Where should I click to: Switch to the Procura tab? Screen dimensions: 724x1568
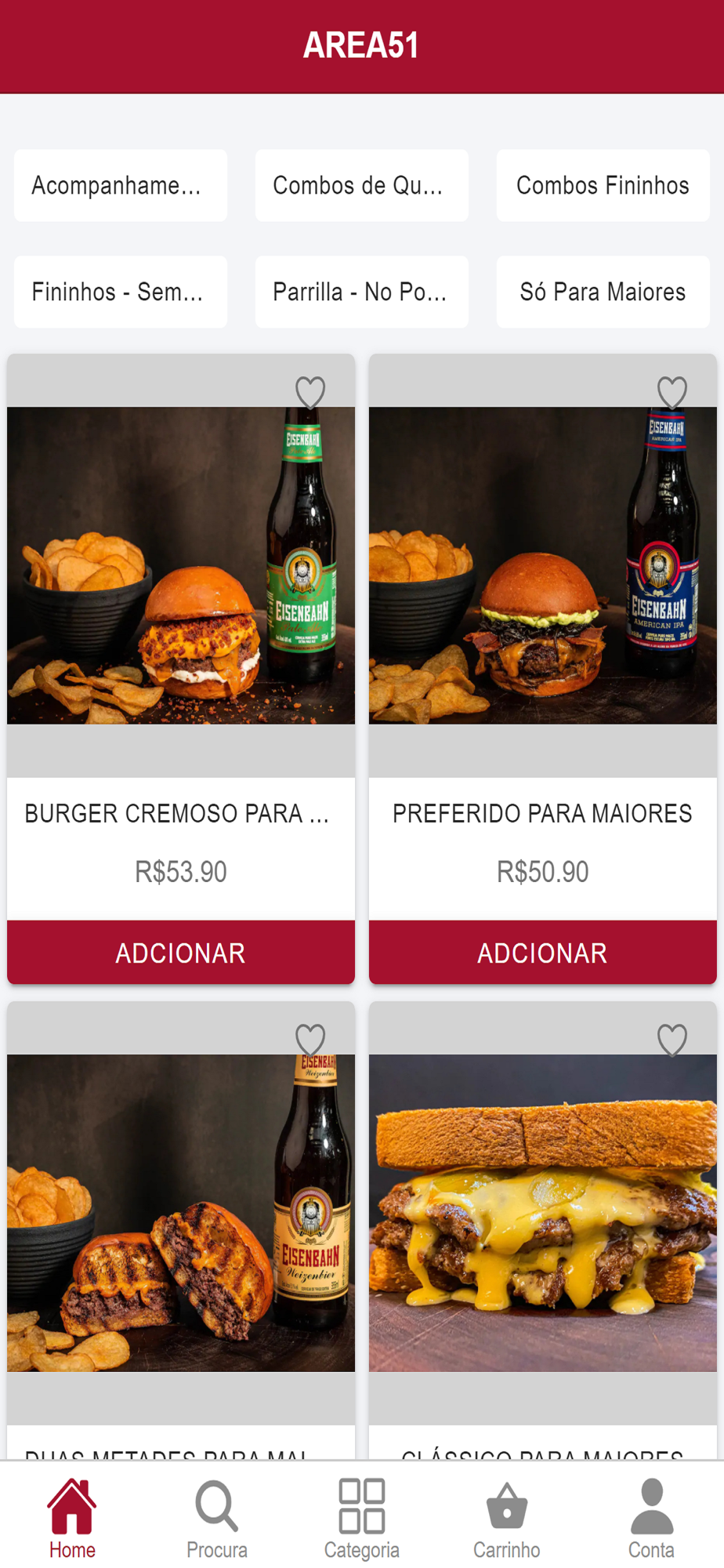[217, 1519]
